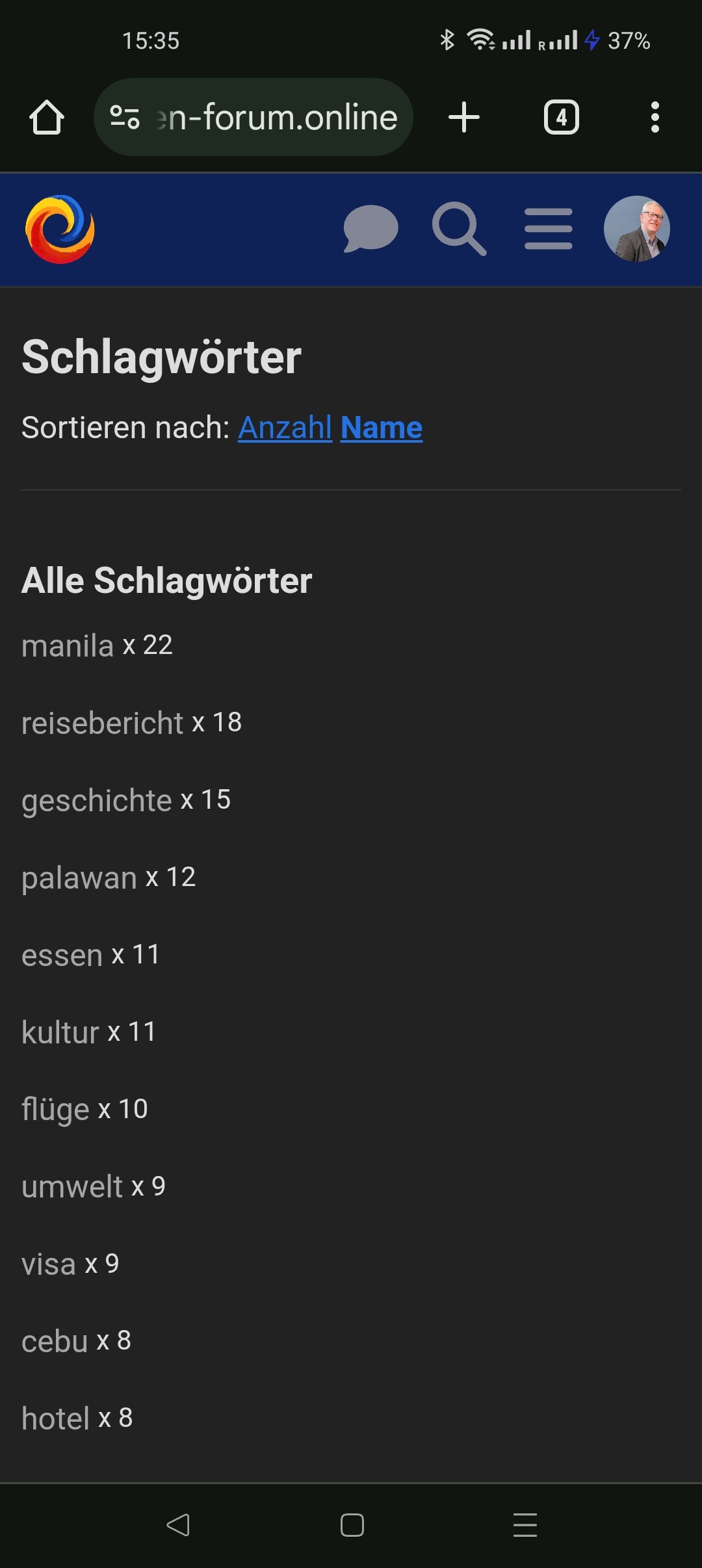Open the visa tag

click(49, 1264)
